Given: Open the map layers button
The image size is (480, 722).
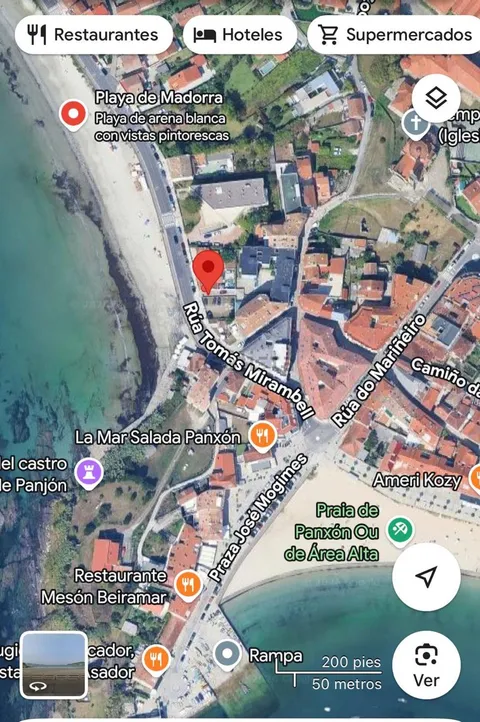Looking at the screenshot, I should tap(436, 98).
